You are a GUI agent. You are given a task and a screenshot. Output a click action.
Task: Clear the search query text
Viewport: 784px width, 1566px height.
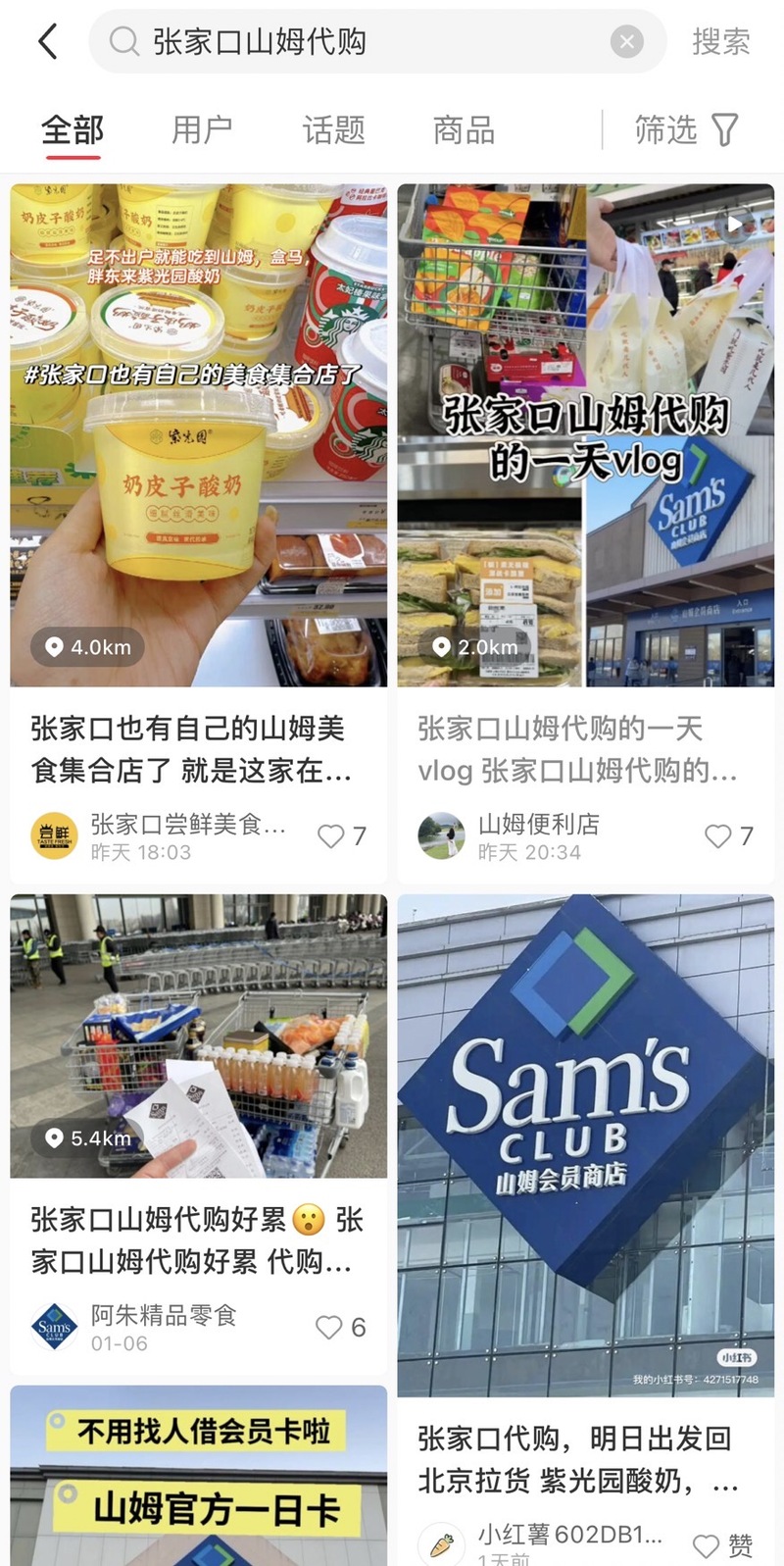click(x=626, y=41)
